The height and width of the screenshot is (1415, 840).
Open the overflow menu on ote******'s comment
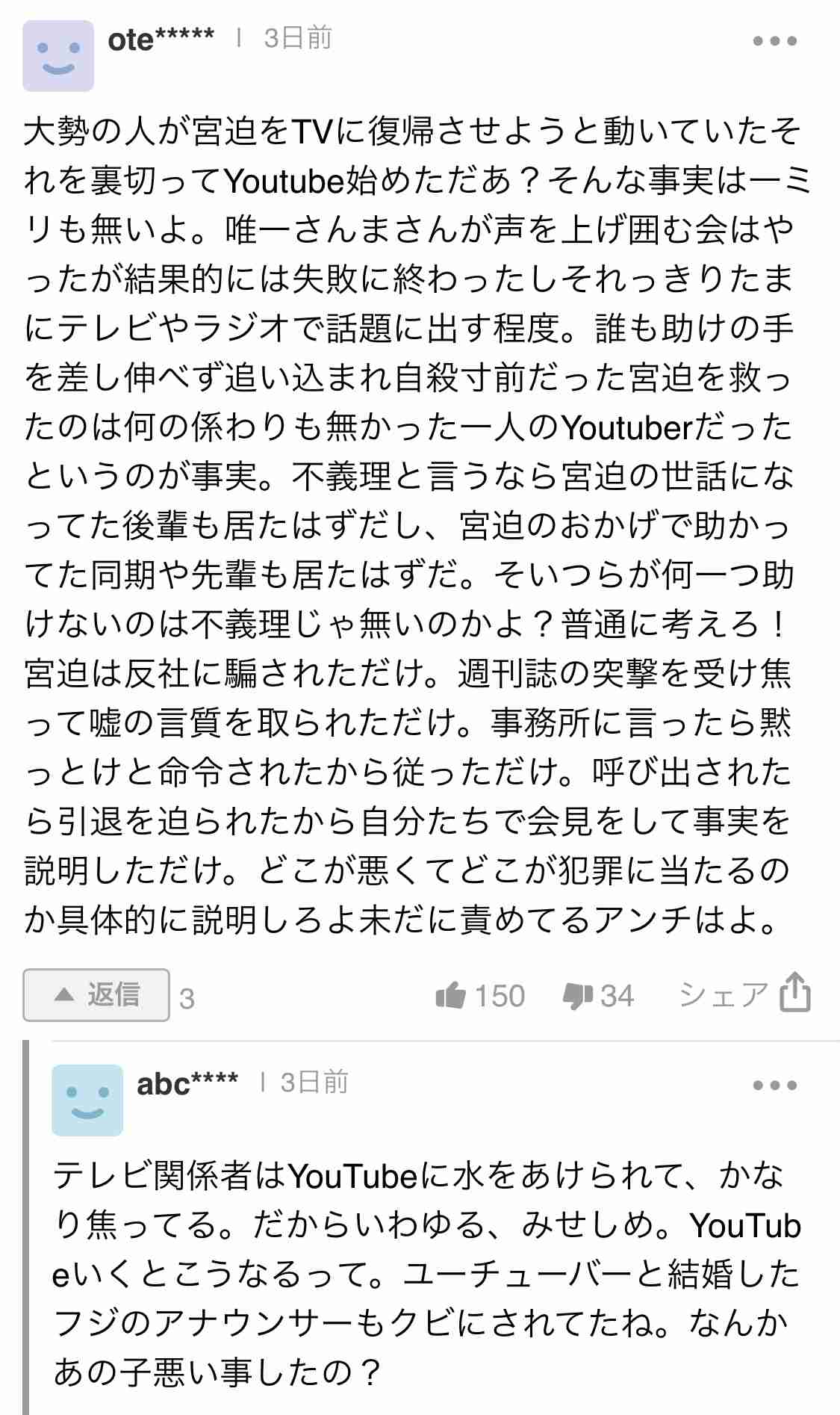click(x=775, y=41)
